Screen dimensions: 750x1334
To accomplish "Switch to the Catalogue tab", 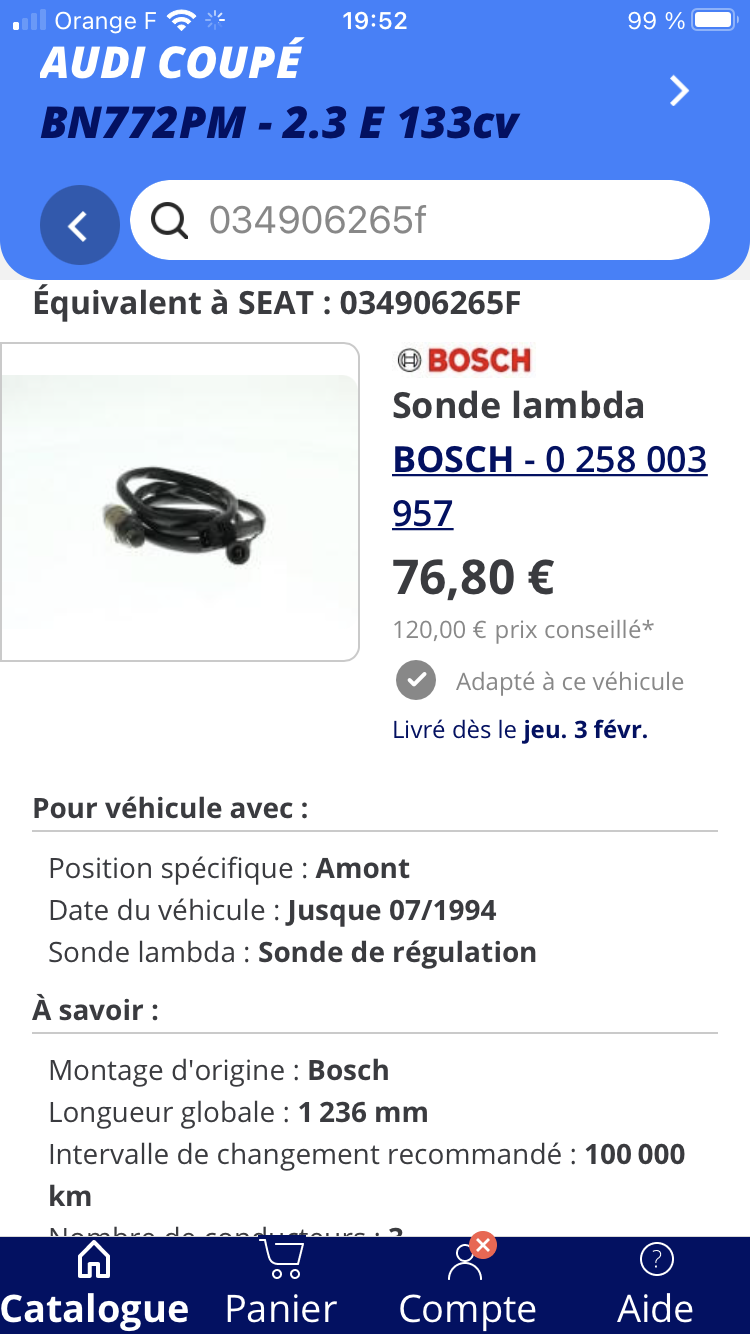I will tap(94, 1286).
